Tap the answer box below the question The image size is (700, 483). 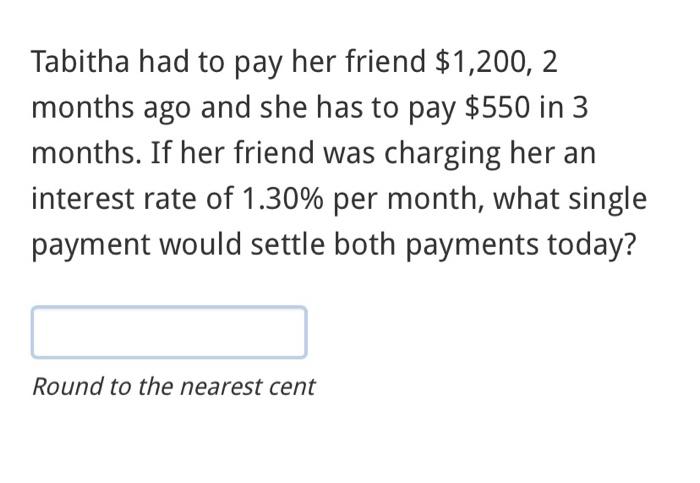pyautogui.click(x=169, y=333)
